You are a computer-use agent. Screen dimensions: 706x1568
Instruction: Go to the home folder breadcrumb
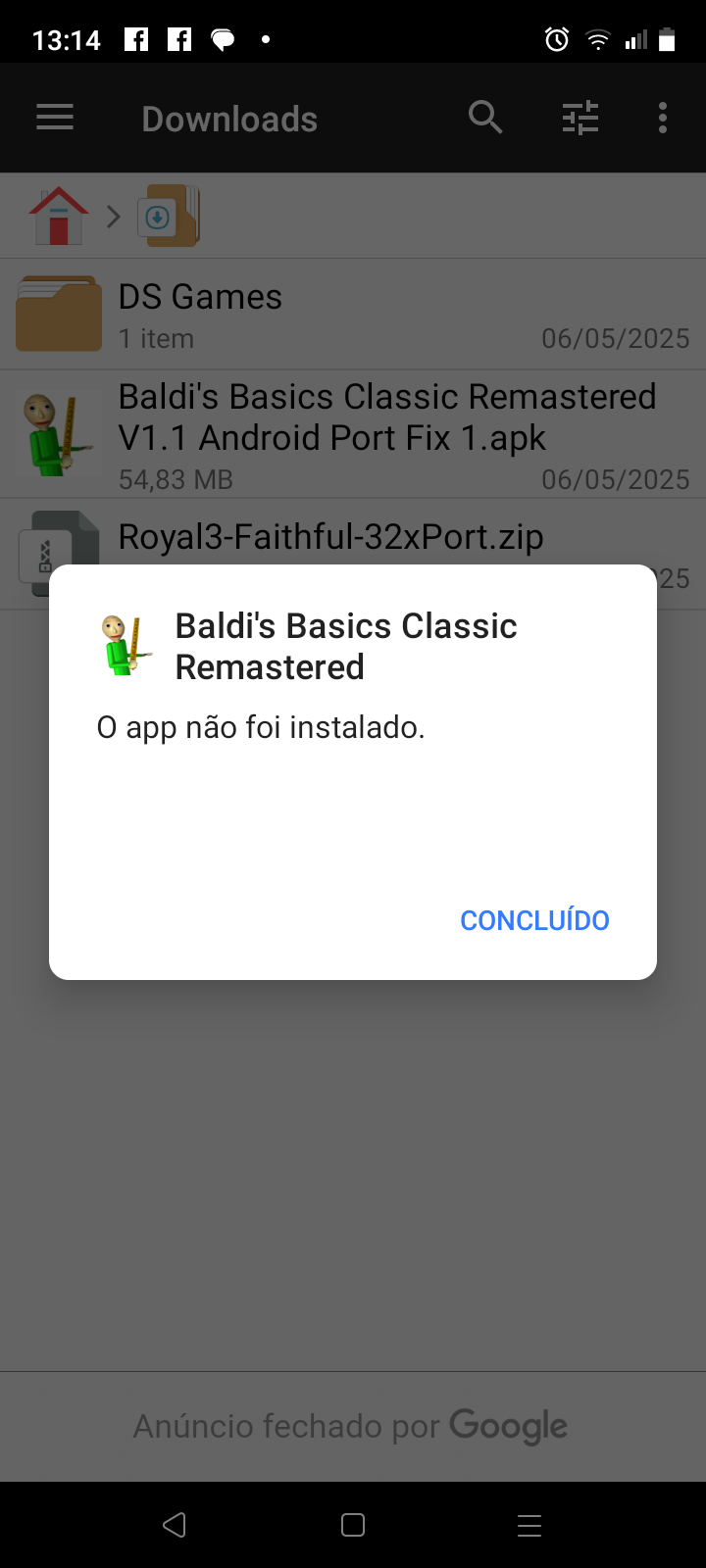tap(59, 216)
